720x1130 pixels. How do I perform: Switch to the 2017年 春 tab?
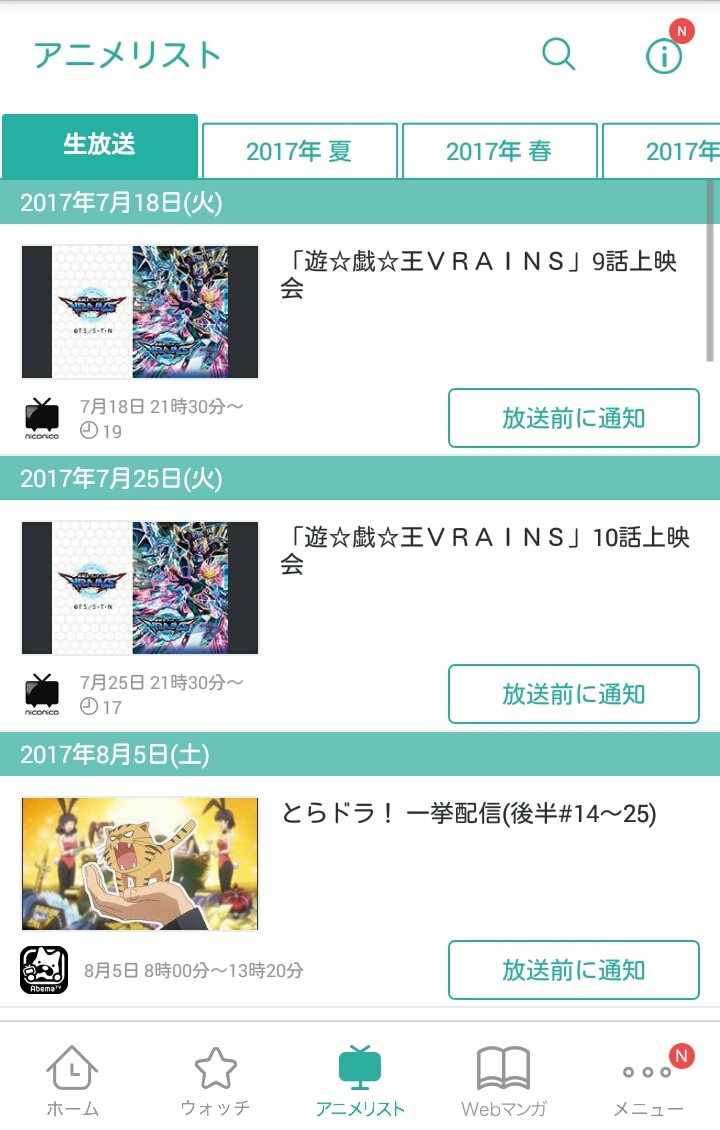[499, 151]
